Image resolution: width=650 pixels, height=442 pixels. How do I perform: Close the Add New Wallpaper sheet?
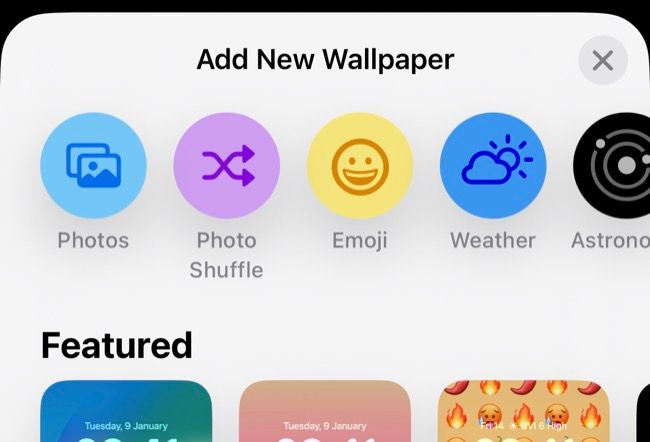[602, 61]
